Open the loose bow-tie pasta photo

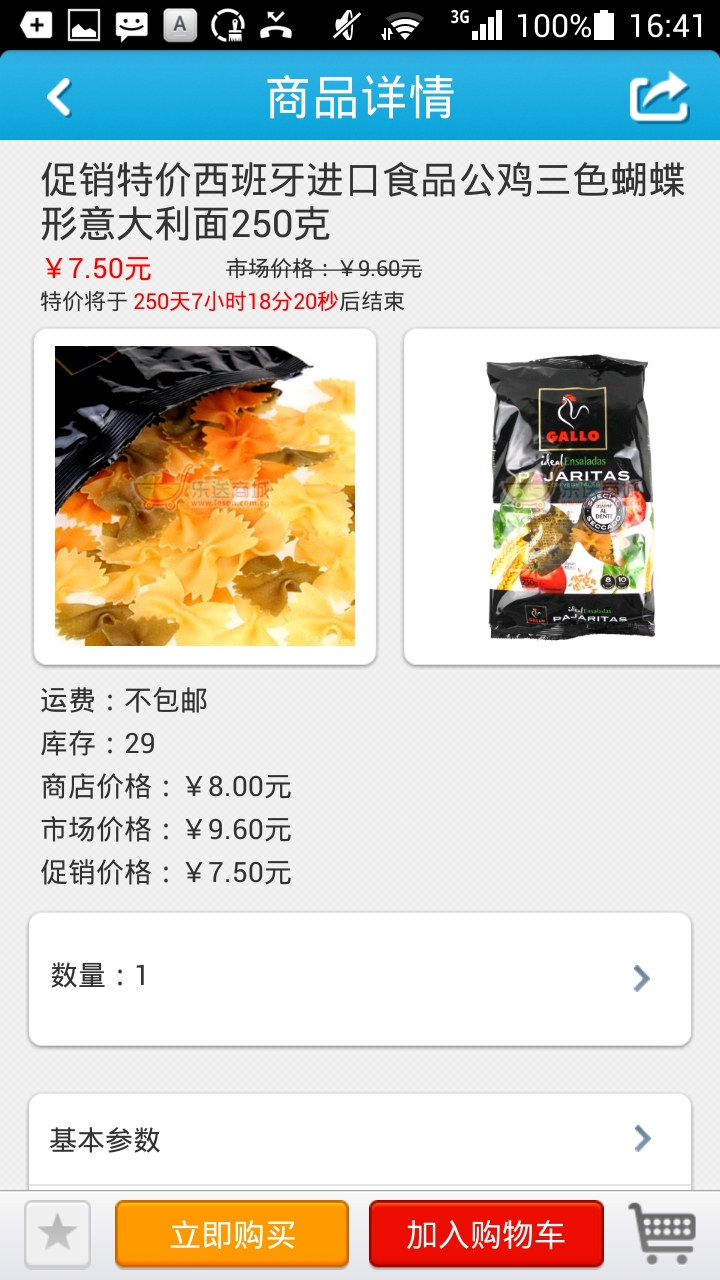pos(205,496)
